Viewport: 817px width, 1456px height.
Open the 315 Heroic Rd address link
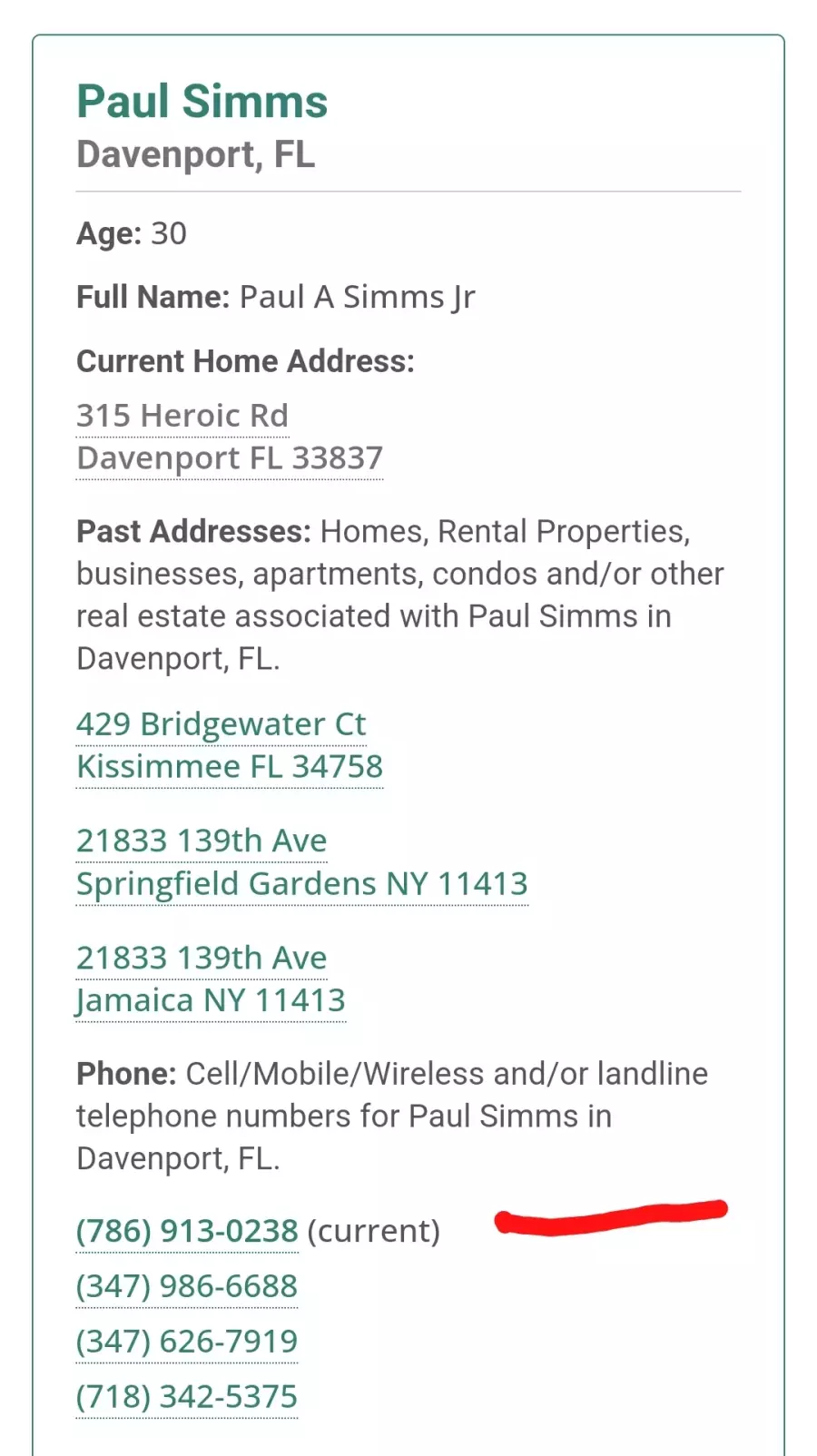[230, 437]
